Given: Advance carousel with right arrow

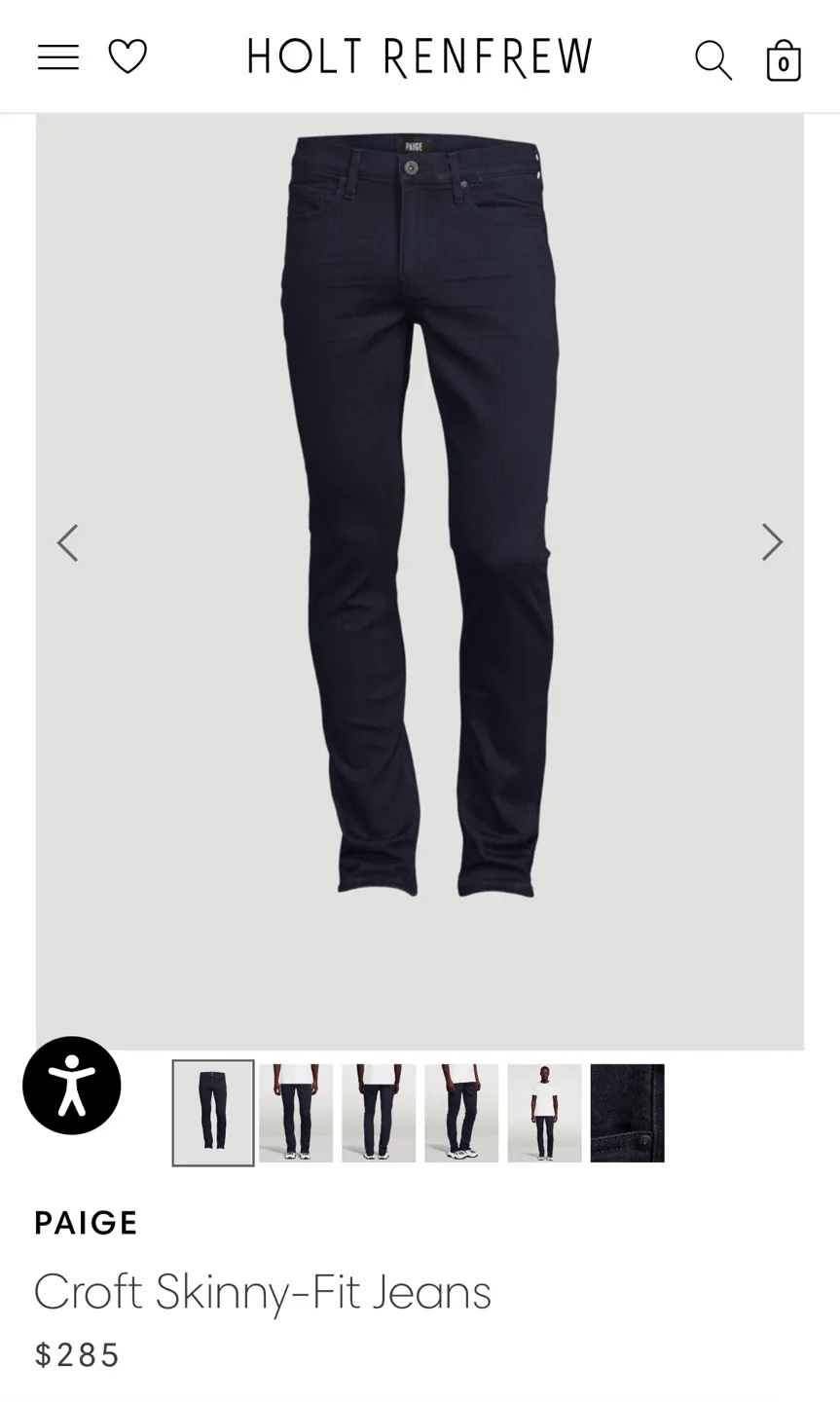Looking at the screenshot, I should click(x=772, y=542).
